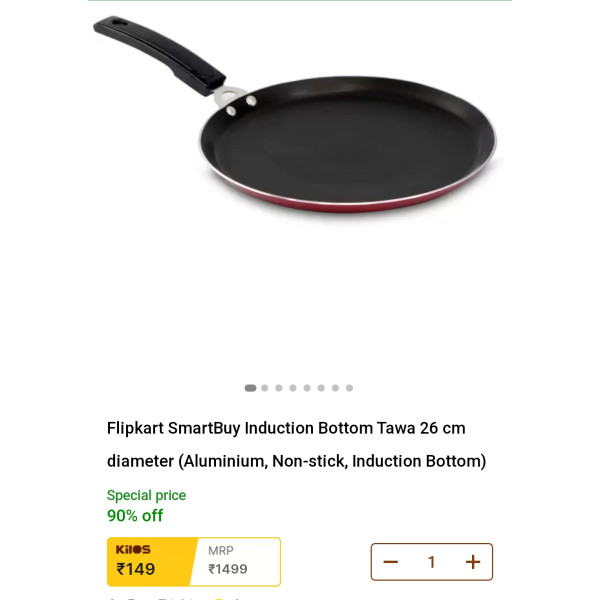Decrease quantity with the minus button
The width and height of the screenshot is (600, 600).
click(391, 562)
